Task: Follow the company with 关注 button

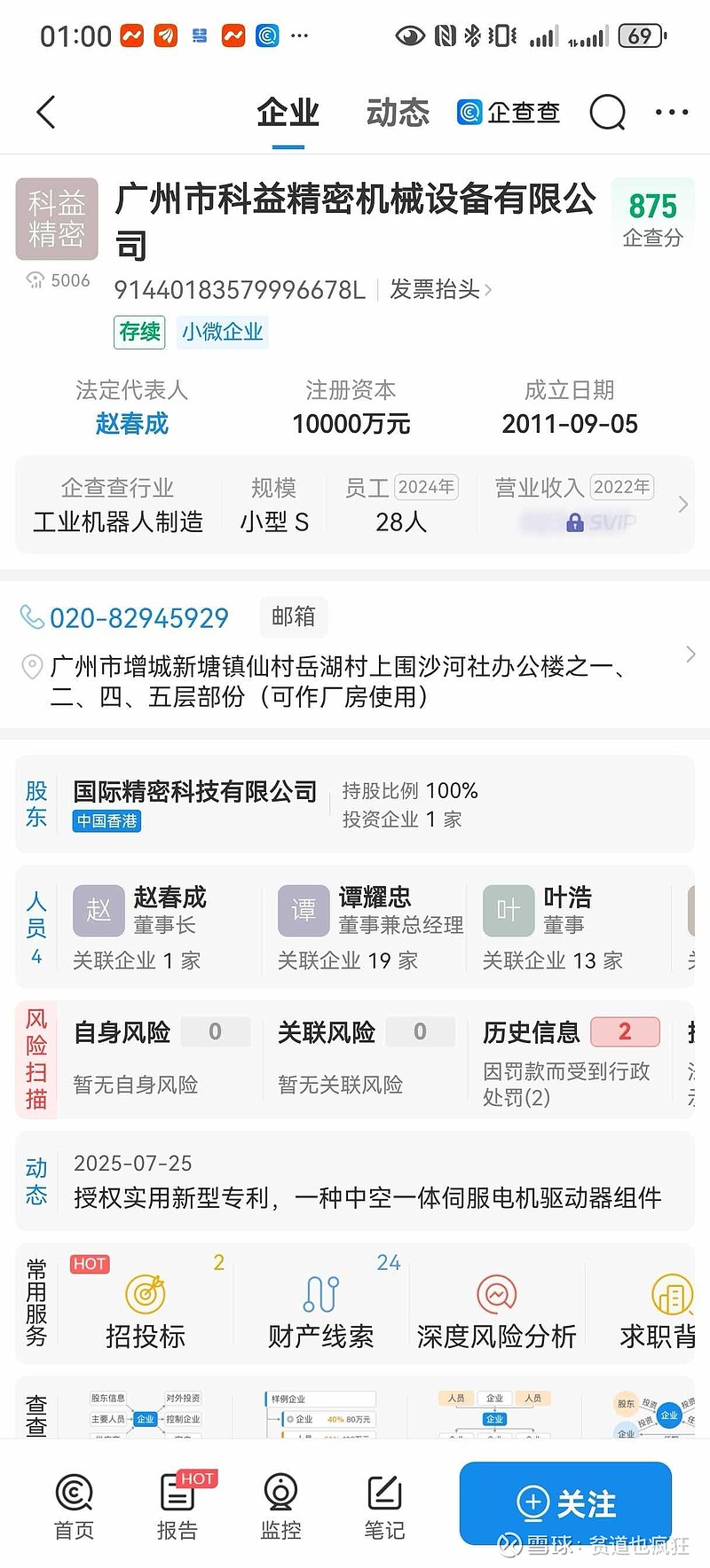Action: tap(565, 1503)
